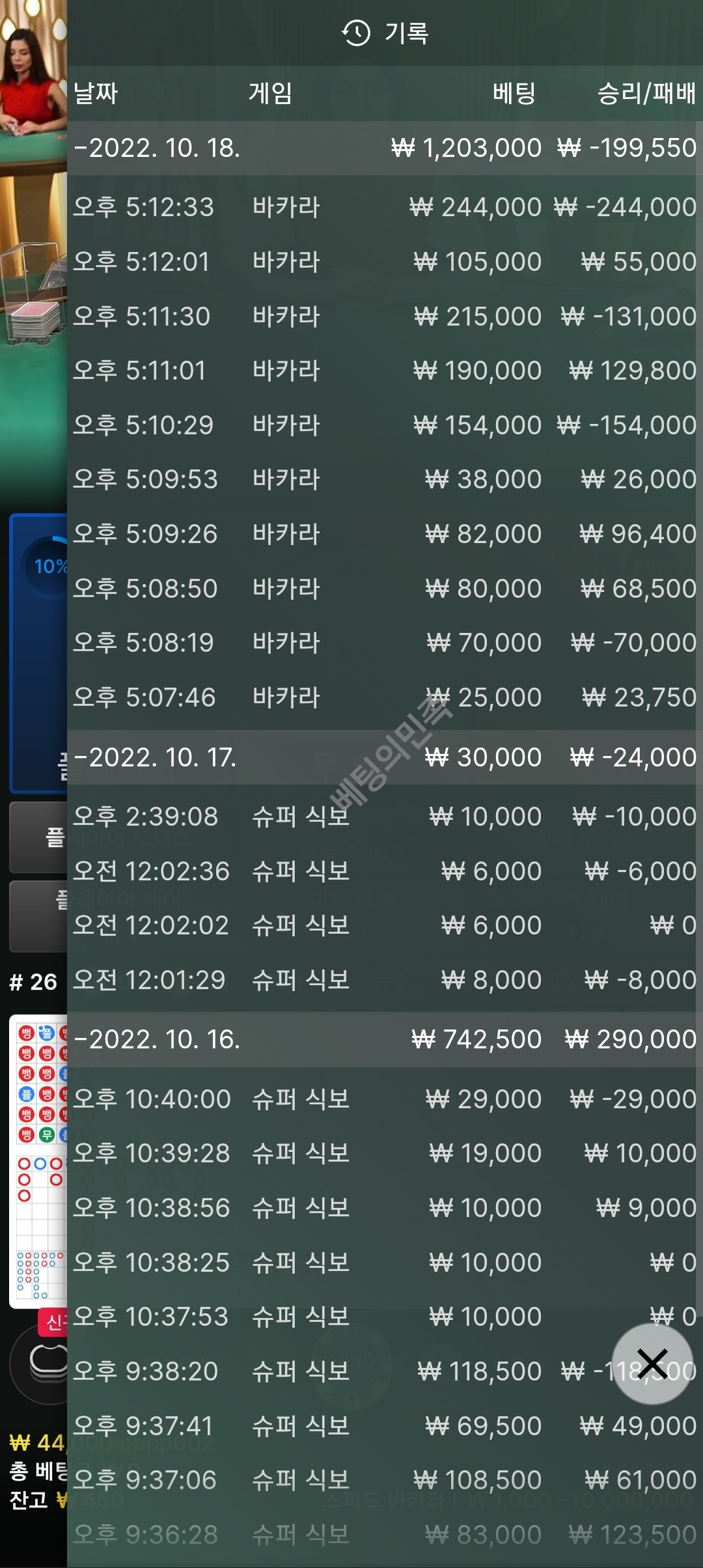
Task: Open the 오후 5:12:33 바카라 record
Action: point(384,207)
